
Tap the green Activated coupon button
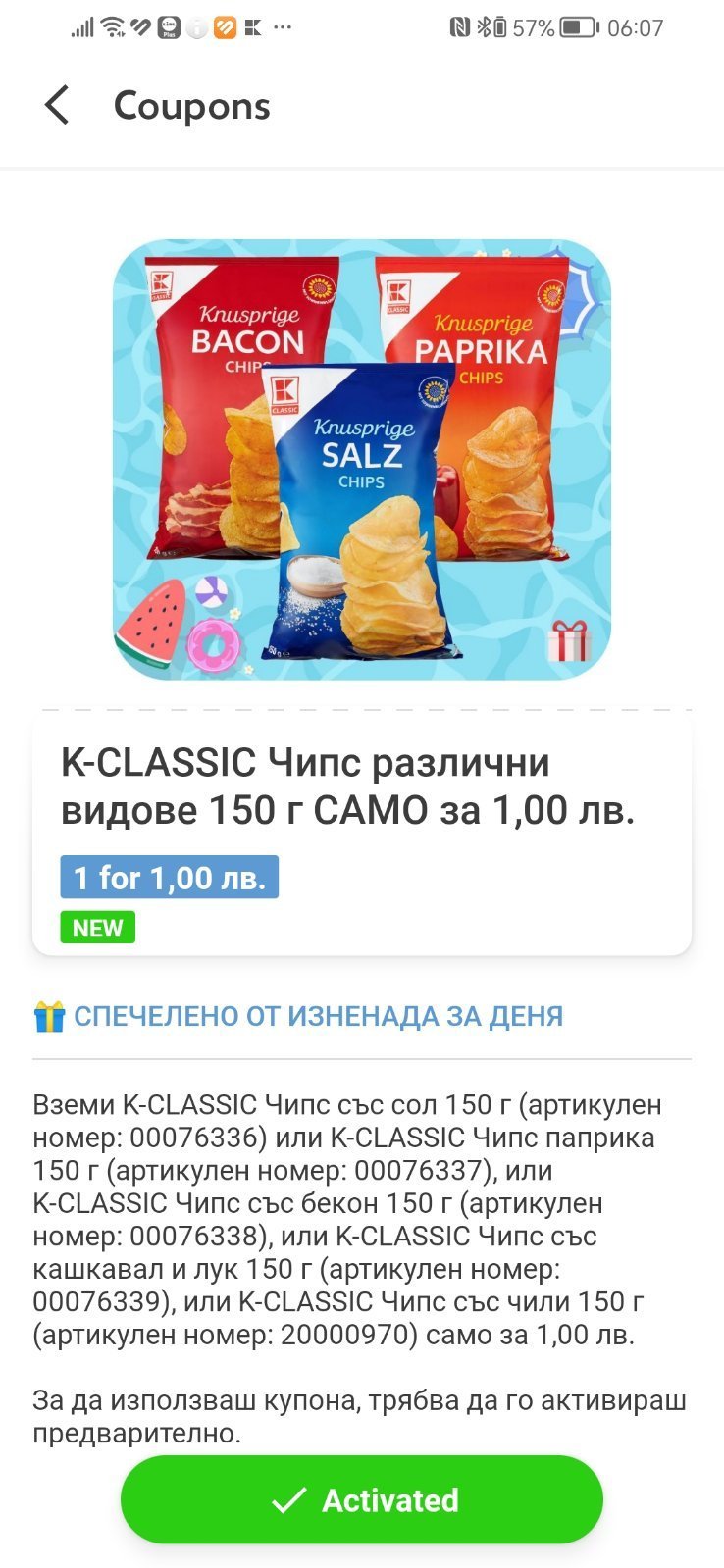tap(361, 1498)
